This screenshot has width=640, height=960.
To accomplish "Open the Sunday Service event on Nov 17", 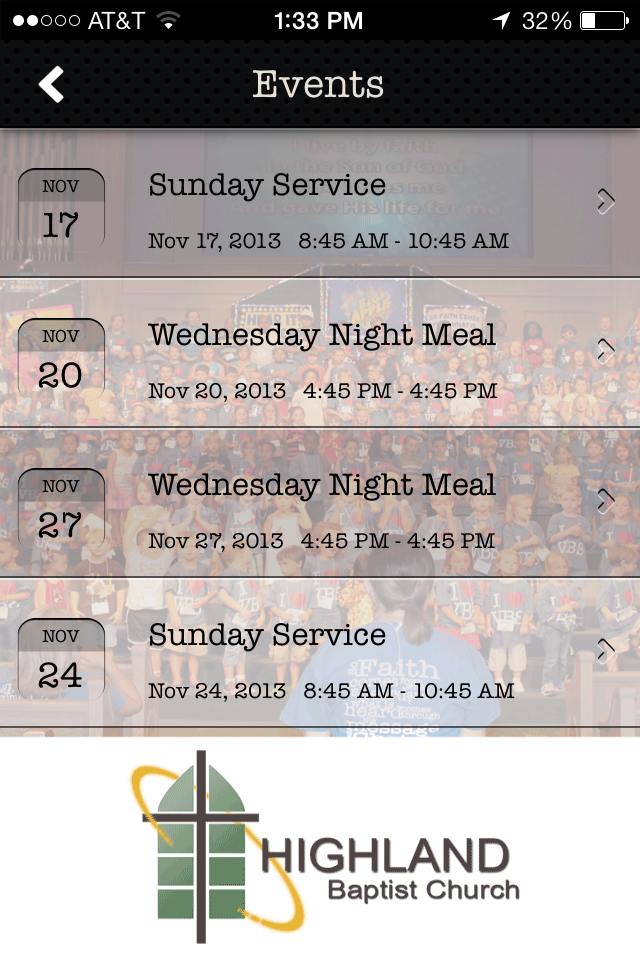I will 320,205.
